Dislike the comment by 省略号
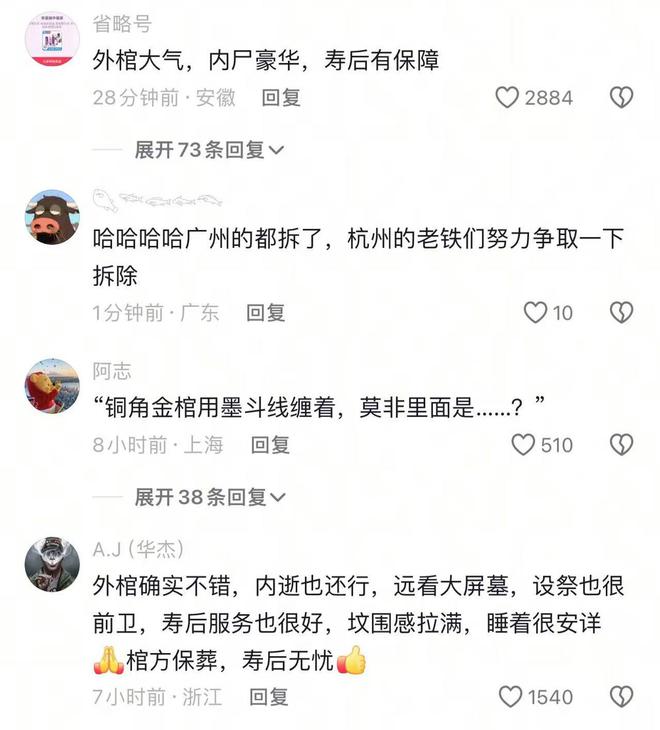This screenshot has height=730, width=660. (x=621, y=97)
